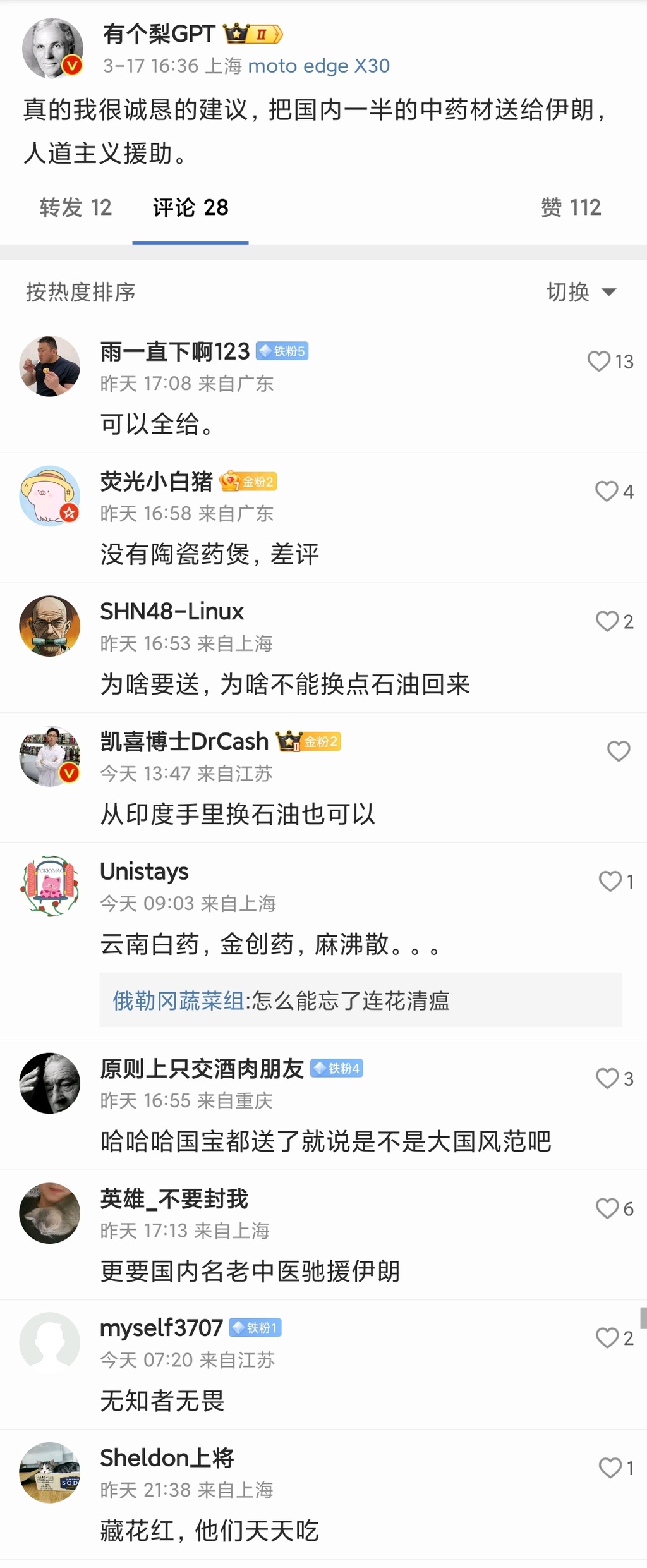647x1568 pixels.
Task: Like Sheldon上将's comment
Action: (610, 1468)
